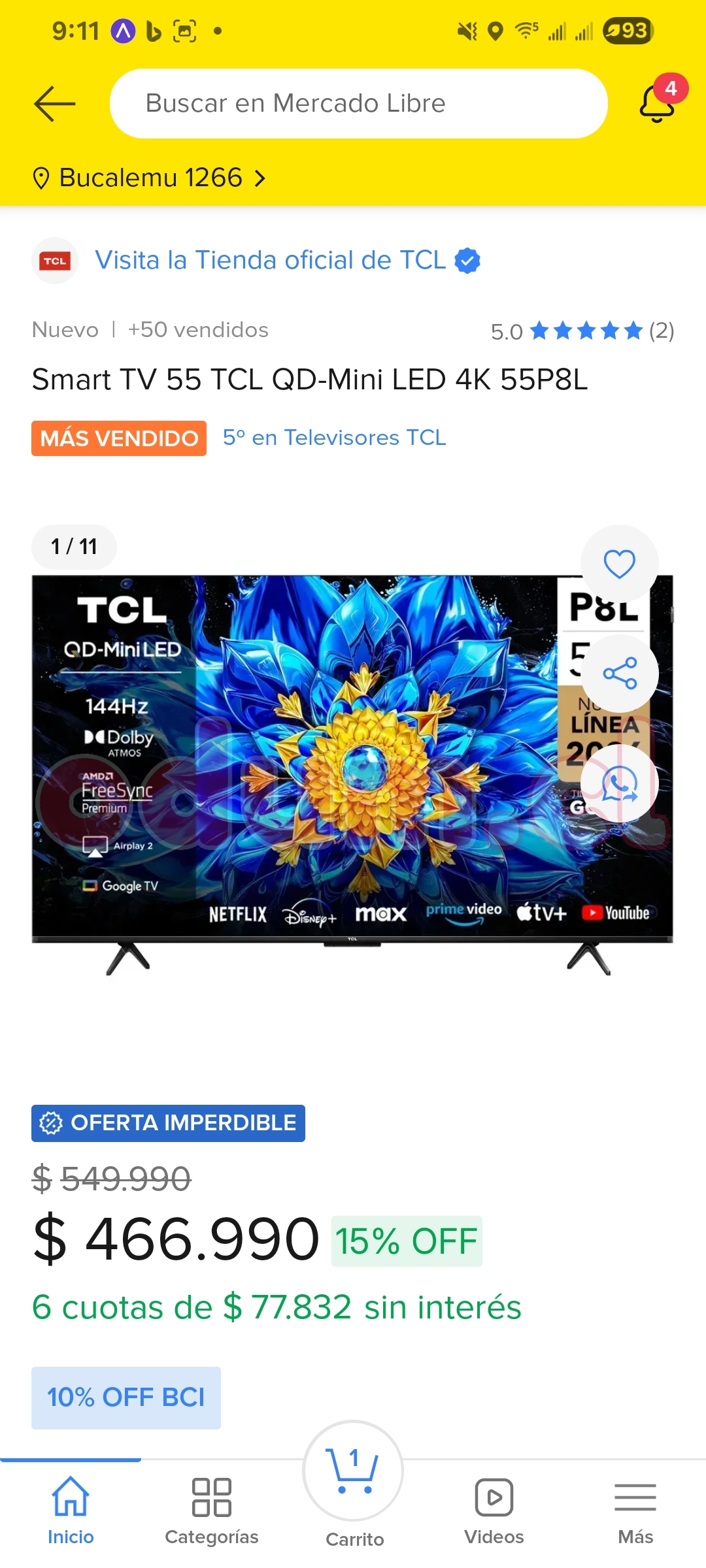Share the product via the WhatsApp icon
This screenshot has width=706, height=1568.
[x=619, y=783]
